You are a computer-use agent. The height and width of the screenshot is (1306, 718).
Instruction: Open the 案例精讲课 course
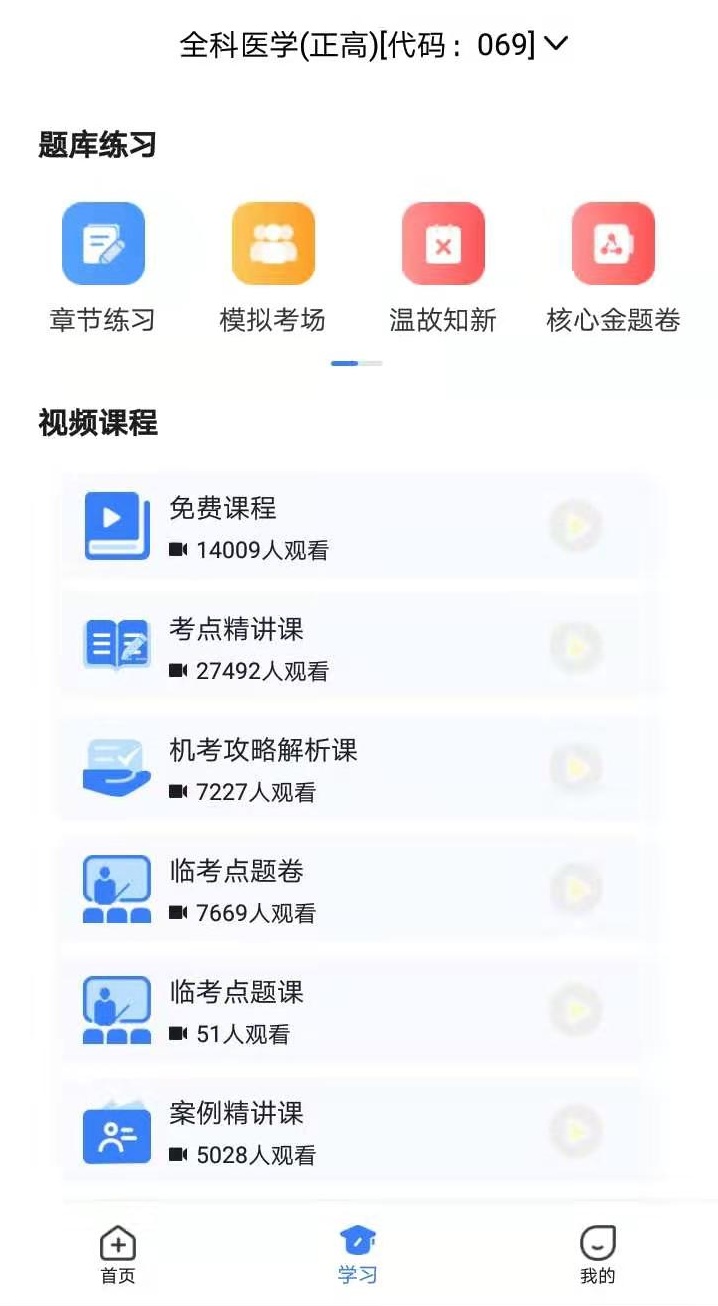359,1132
